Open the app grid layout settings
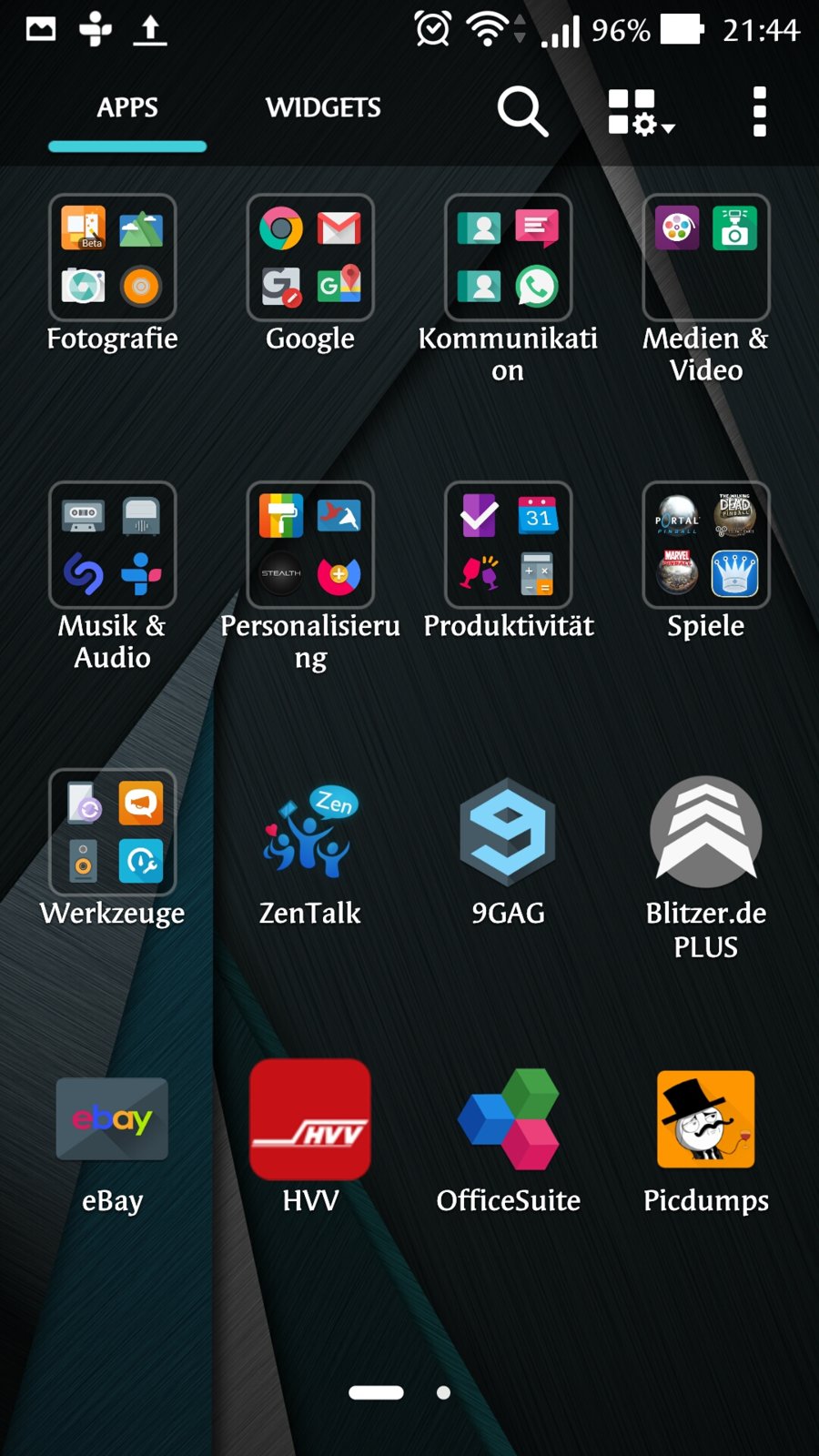The width and height of the screenshot is (819, 1456). coord(641,112)
